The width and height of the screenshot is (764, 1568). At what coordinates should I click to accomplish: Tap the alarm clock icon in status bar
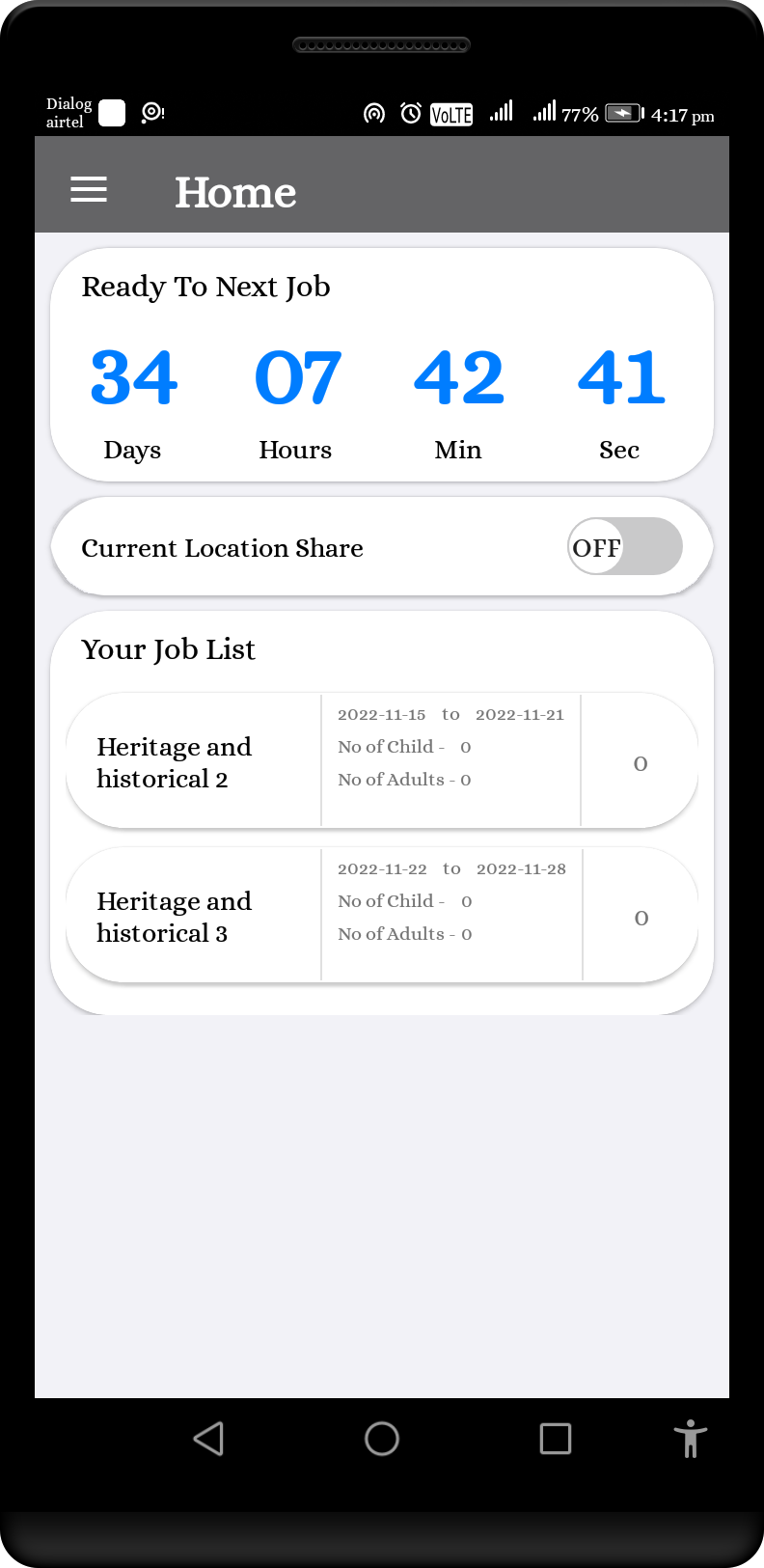coord(410,113)
